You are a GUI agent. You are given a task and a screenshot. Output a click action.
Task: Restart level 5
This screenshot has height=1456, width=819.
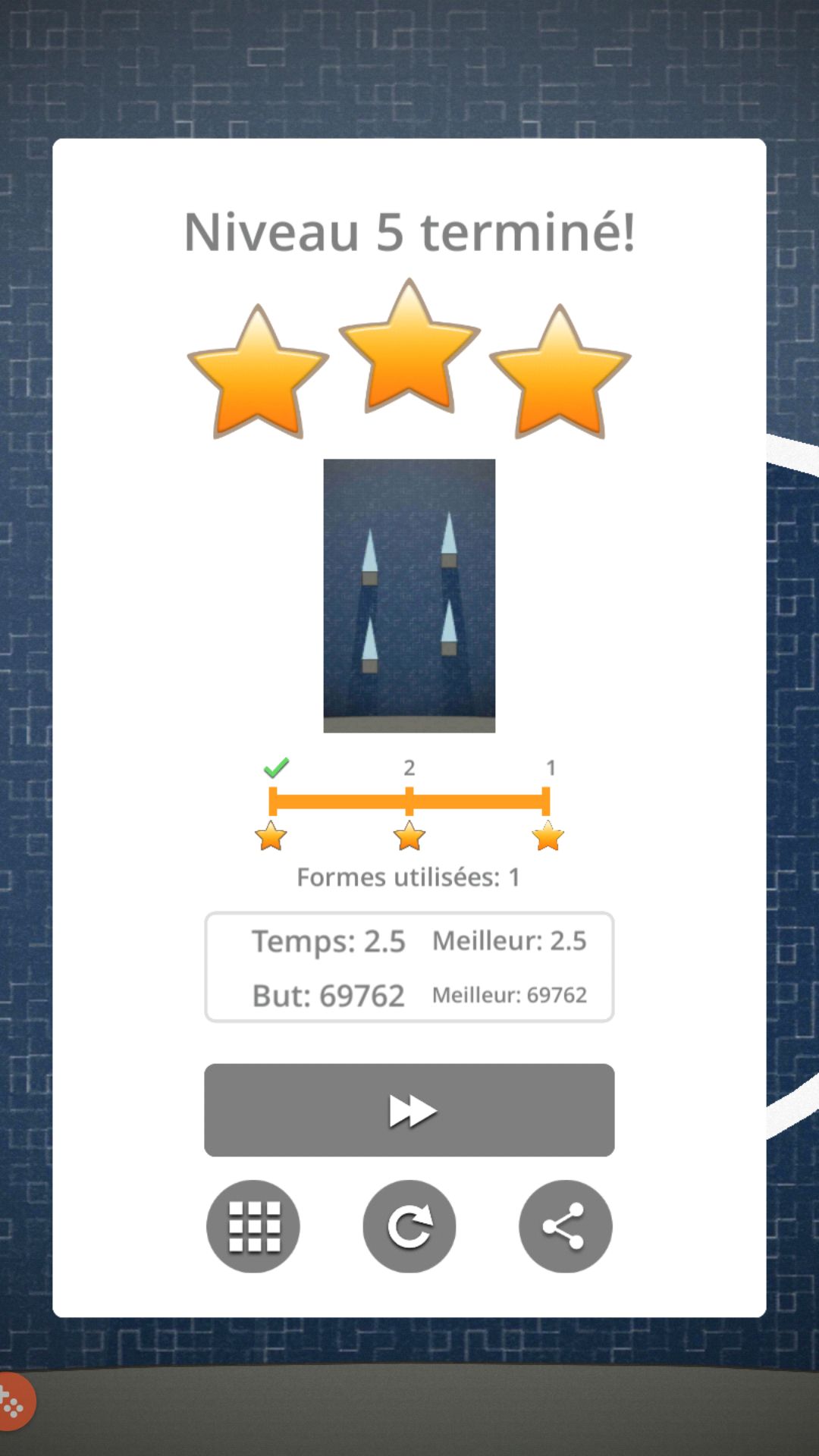[409, 1225]
